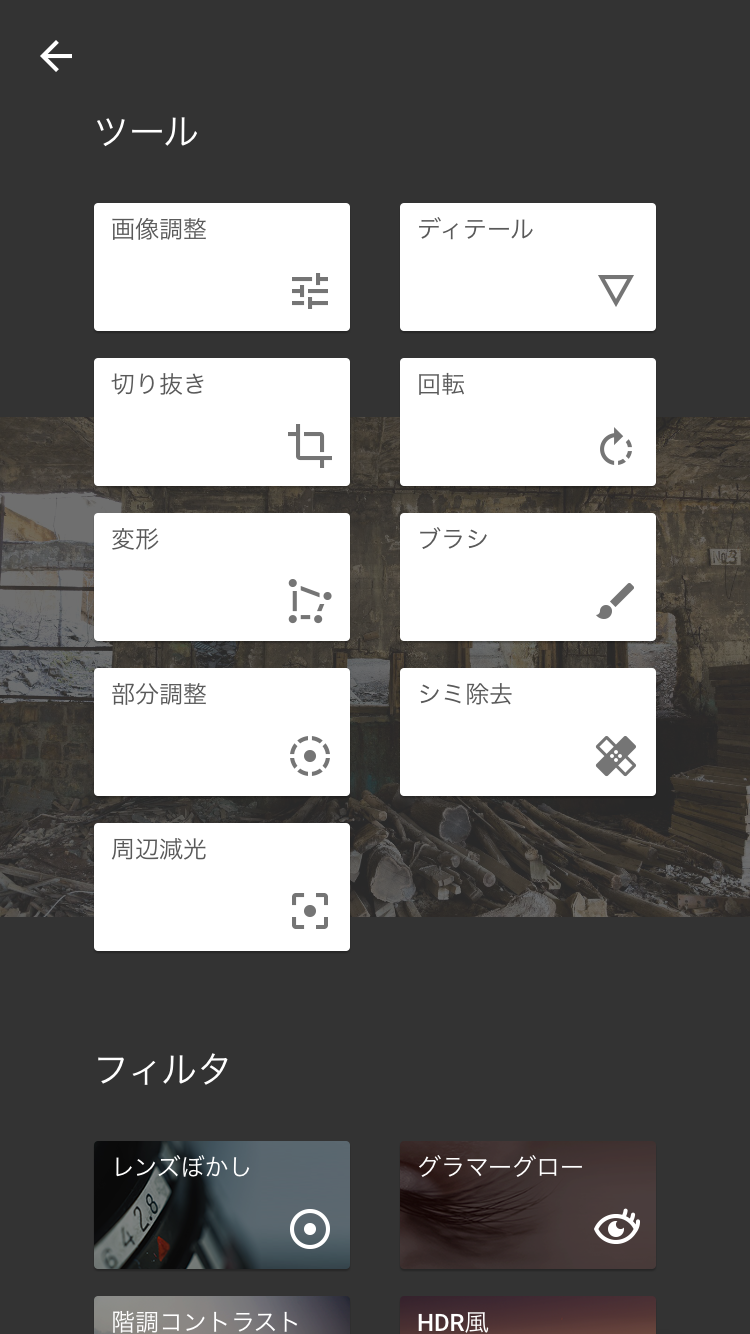Choose the 変形 transform tool

click(x=222, y=577)
